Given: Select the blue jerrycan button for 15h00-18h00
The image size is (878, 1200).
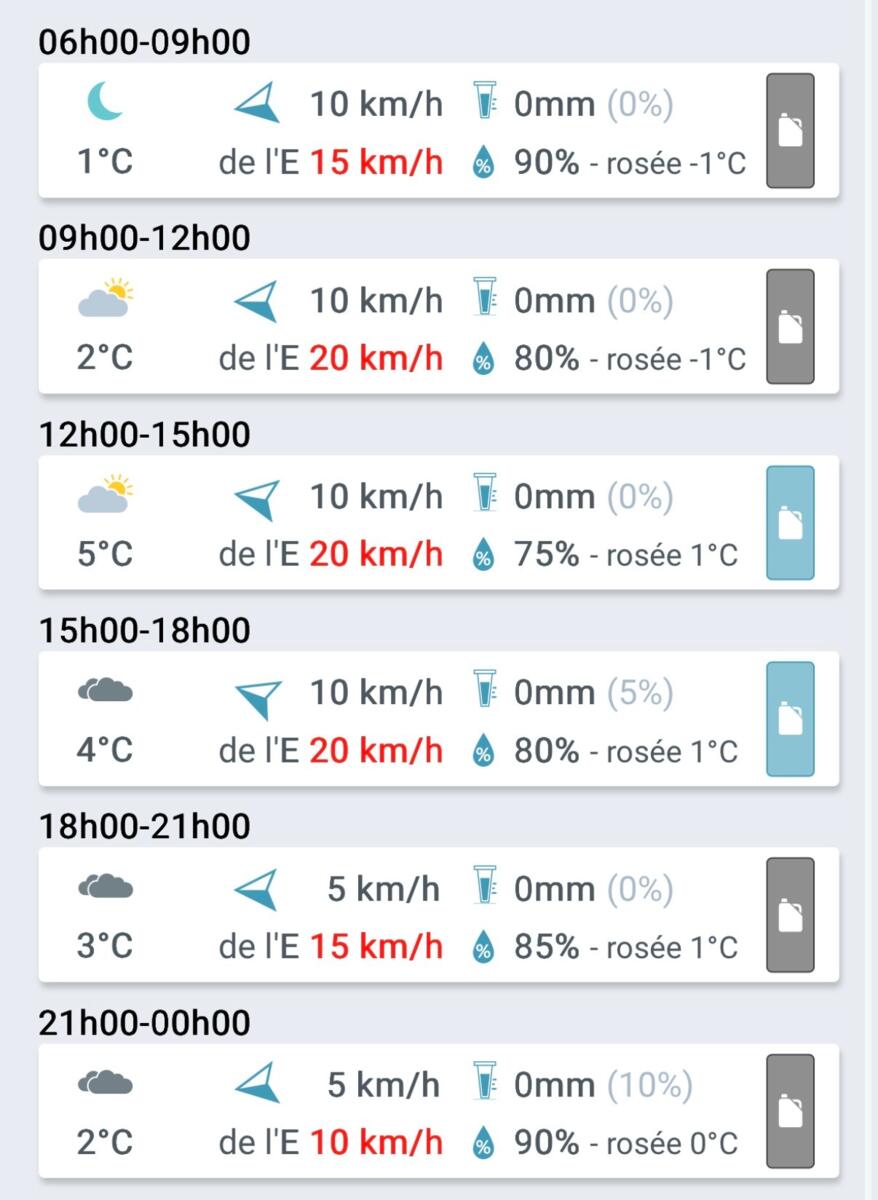Looking at the screenshot, I should pyautogui.click(x=790, y=719).
